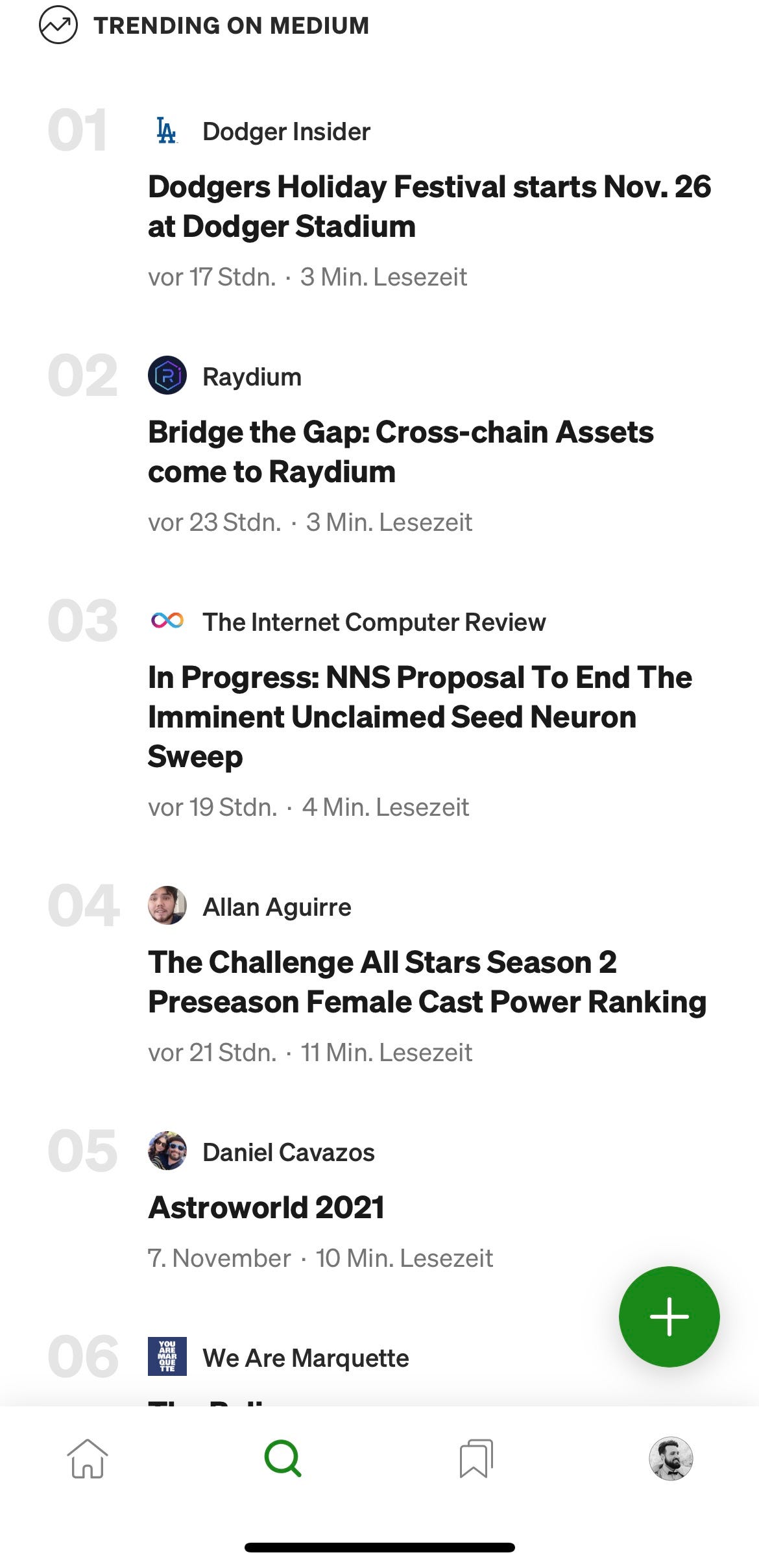Image resolution: width=759 pixels, height=1568 pixels.
Task: Switch to the bookmarks reading list tab
Action: tap(476, 1459)
